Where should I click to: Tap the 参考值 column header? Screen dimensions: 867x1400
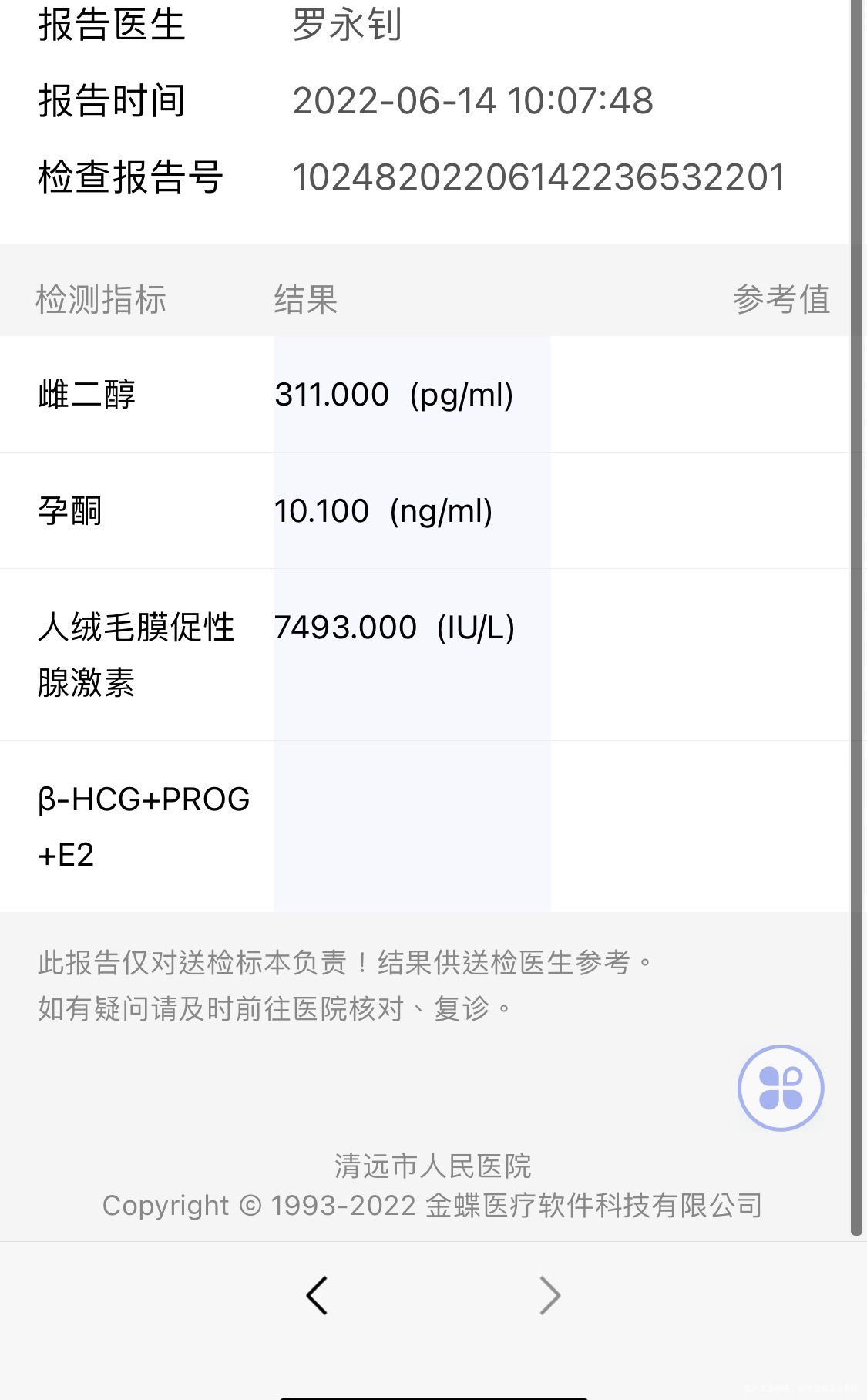[x=782, y=299]
